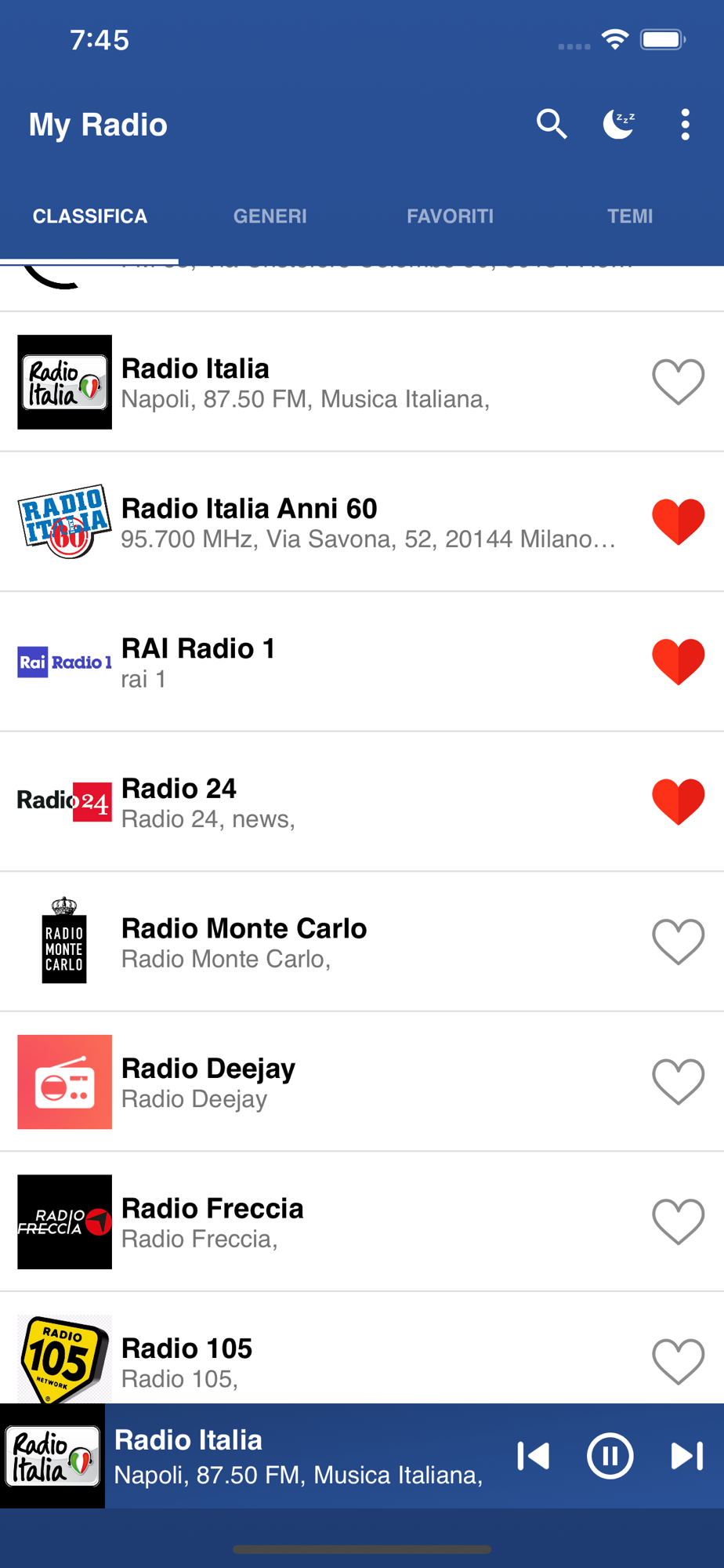
Task: Unfavorite RAI Radio 1
Action: click(x=679, y=662)
